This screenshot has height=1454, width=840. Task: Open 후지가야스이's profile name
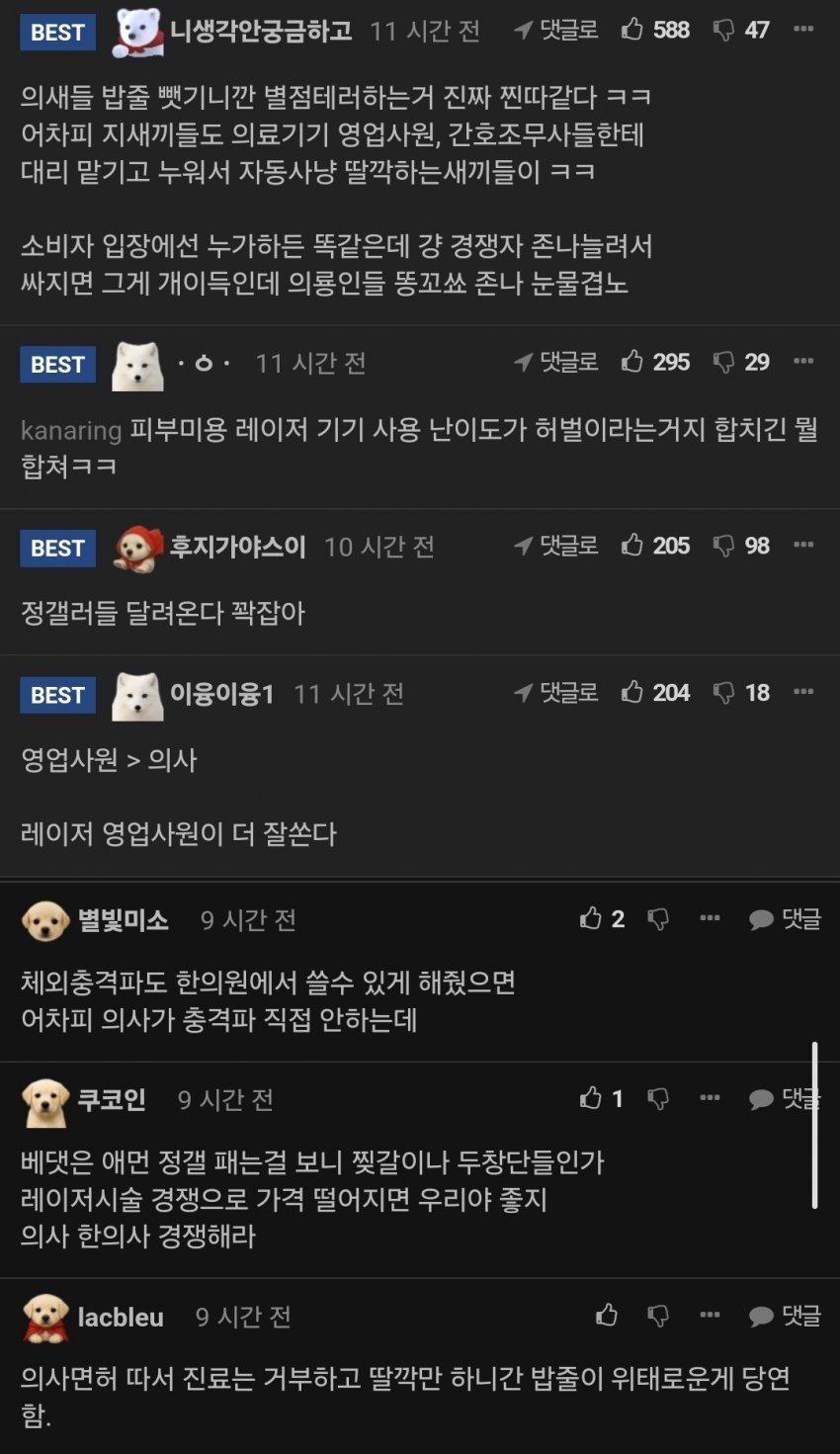coord(237,547)
